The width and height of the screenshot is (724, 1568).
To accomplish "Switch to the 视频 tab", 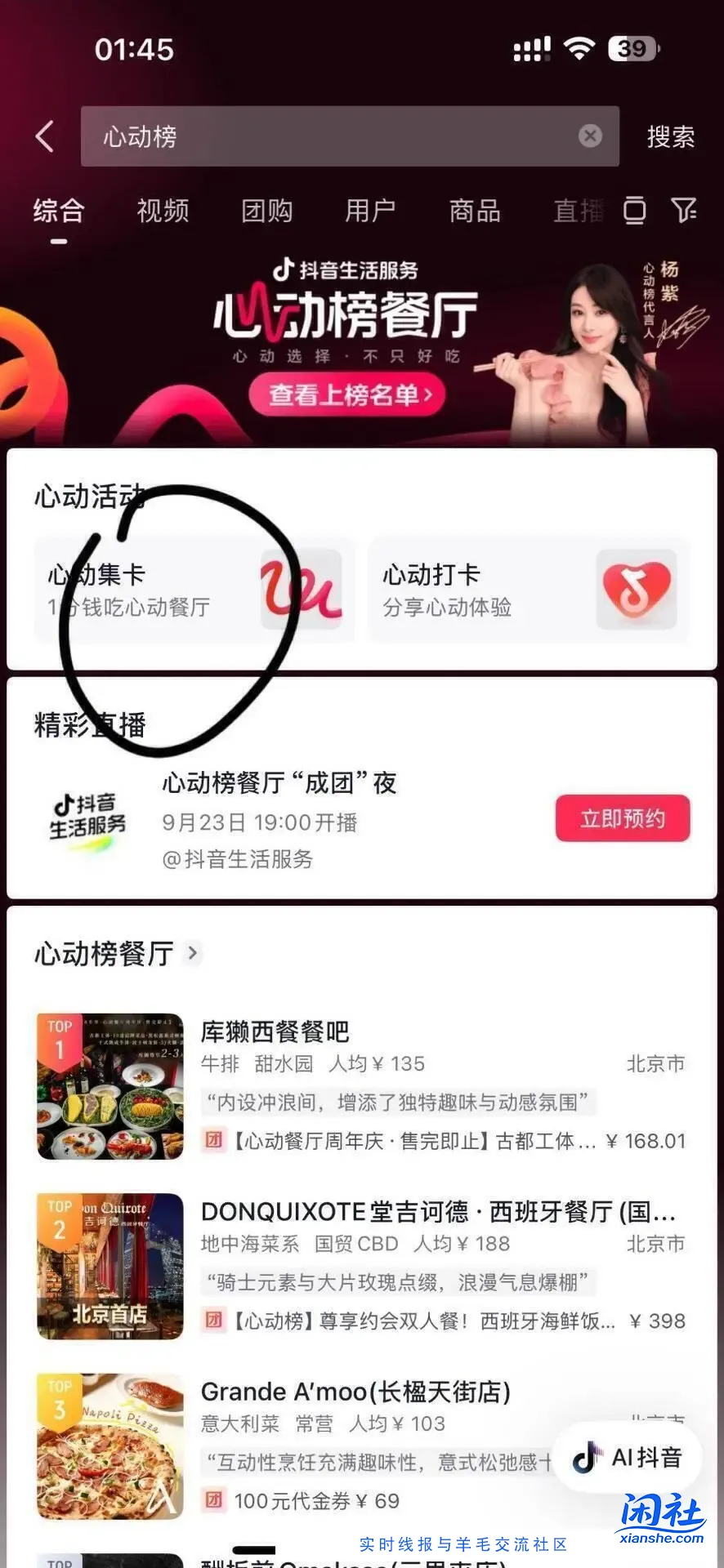I will click(163, 212).
